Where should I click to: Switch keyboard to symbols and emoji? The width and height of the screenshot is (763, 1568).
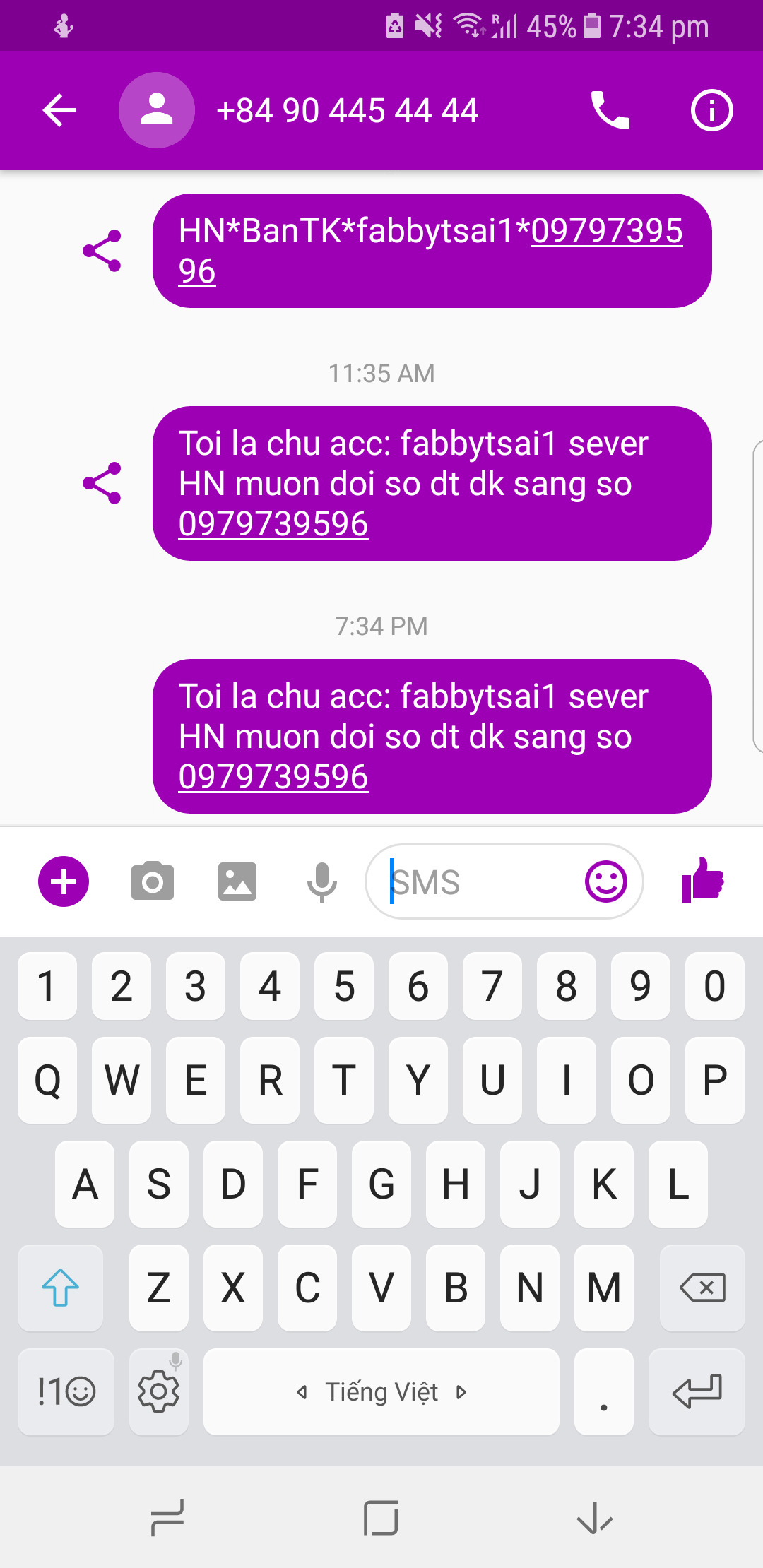coord(66,1391)
